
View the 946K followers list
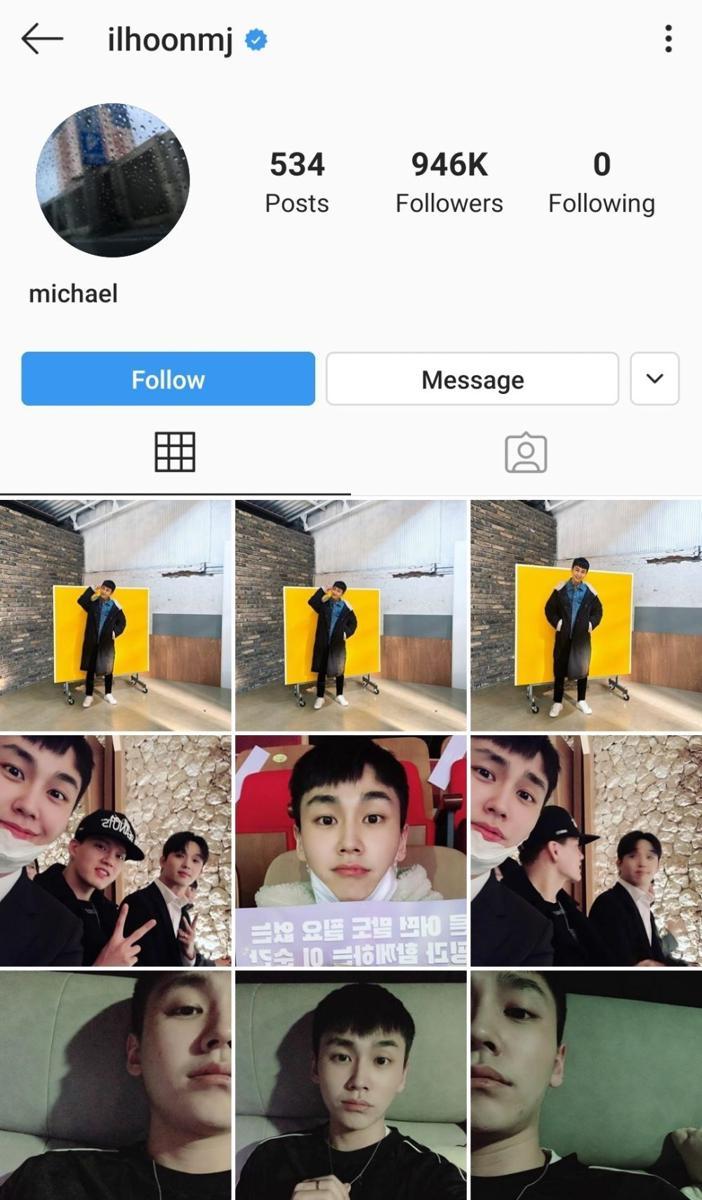coord(449,182)
